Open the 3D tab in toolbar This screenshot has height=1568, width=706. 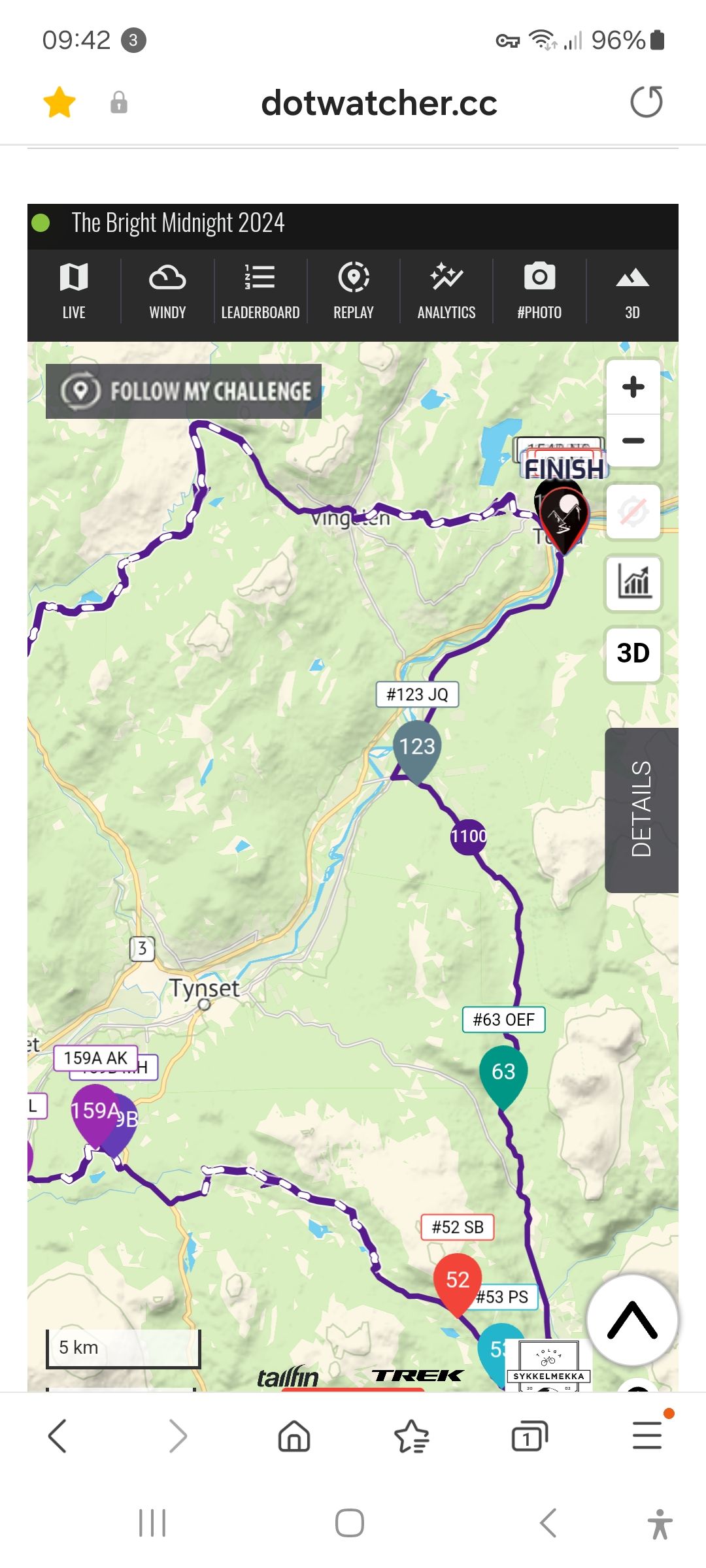coord(632,291)
